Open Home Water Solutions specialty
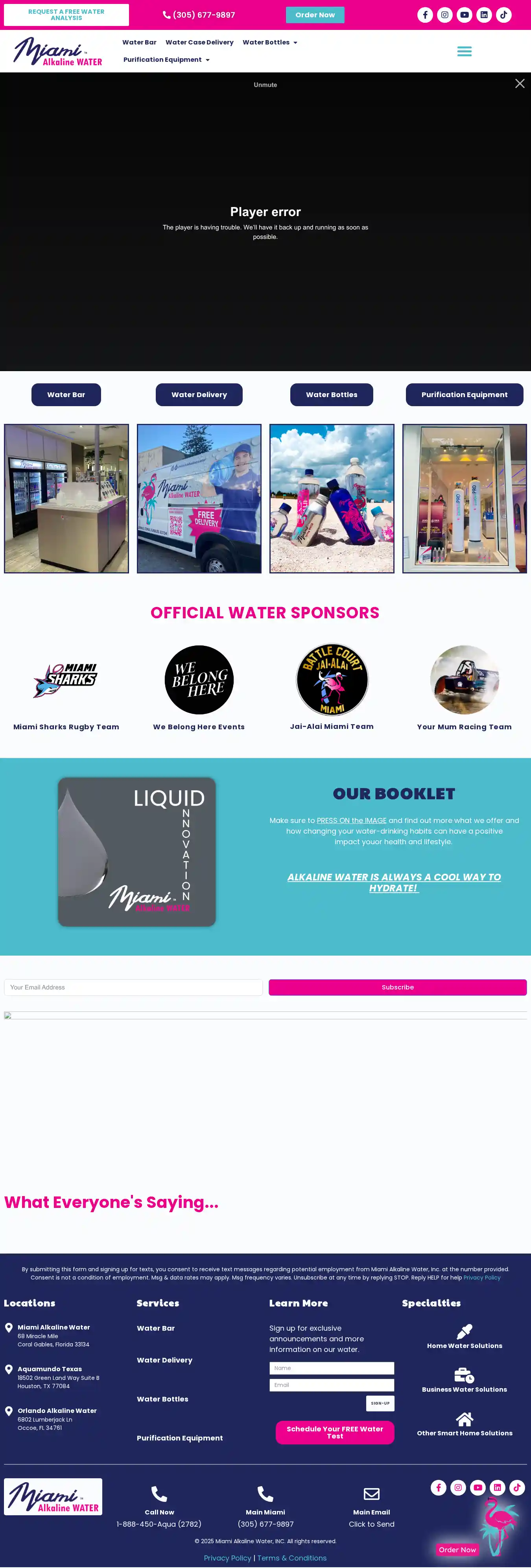The image size is (531, 1568). (x=464, y=1335)
